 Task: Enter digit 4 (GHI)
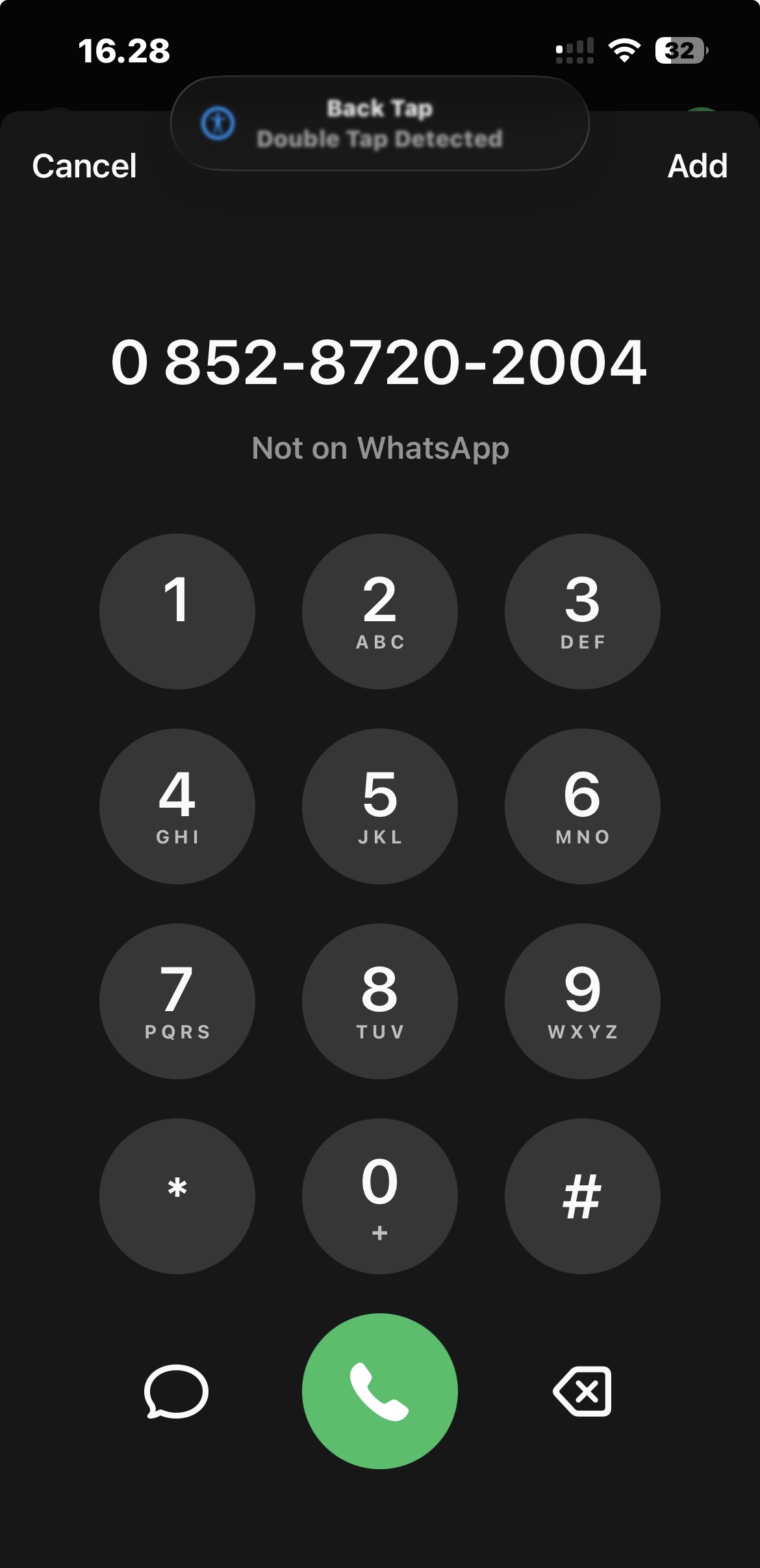click(x=177, y=806)
